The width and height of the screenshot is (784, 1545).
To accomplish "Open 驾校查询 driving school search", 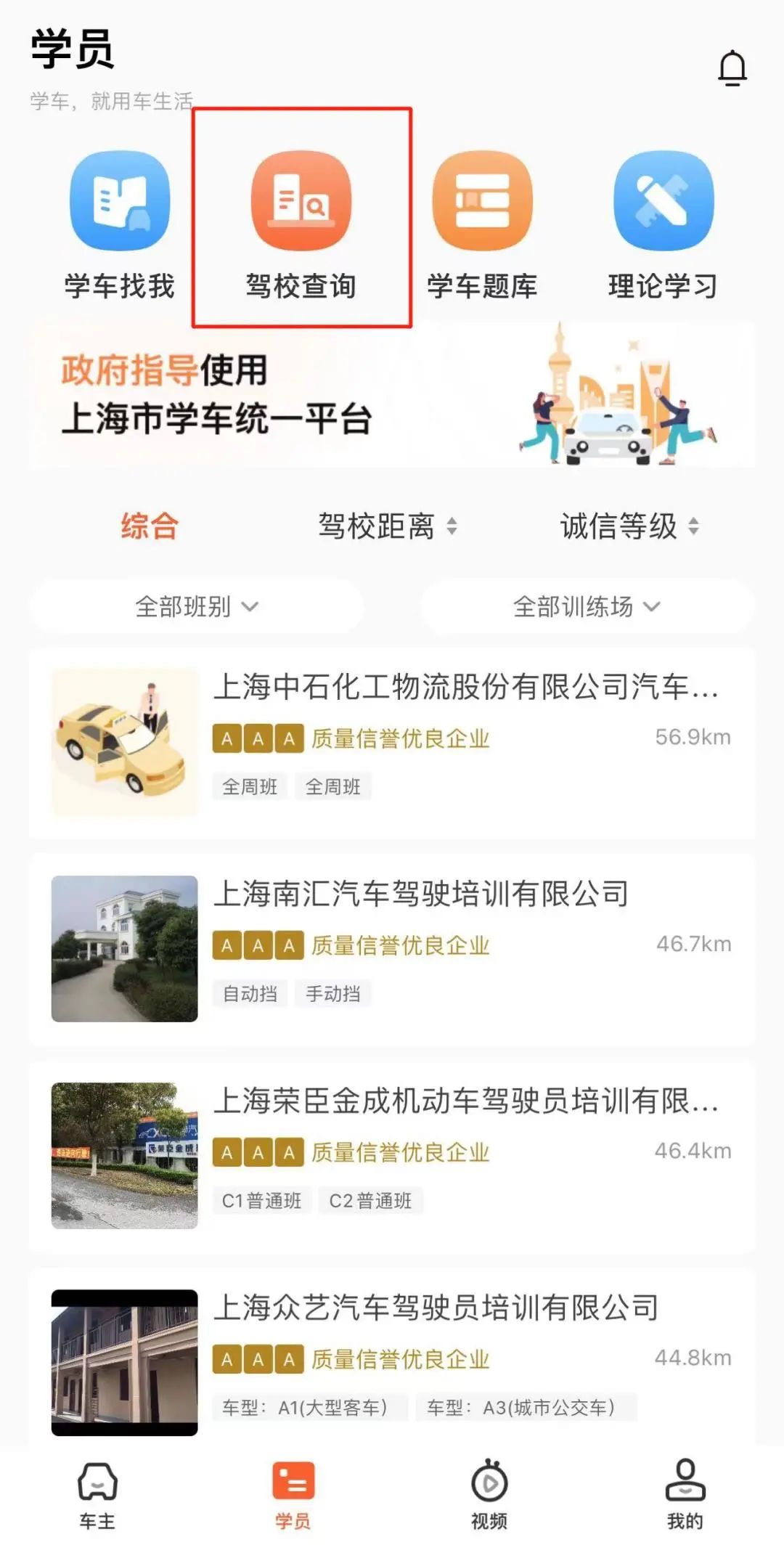I will pos(301,225).
